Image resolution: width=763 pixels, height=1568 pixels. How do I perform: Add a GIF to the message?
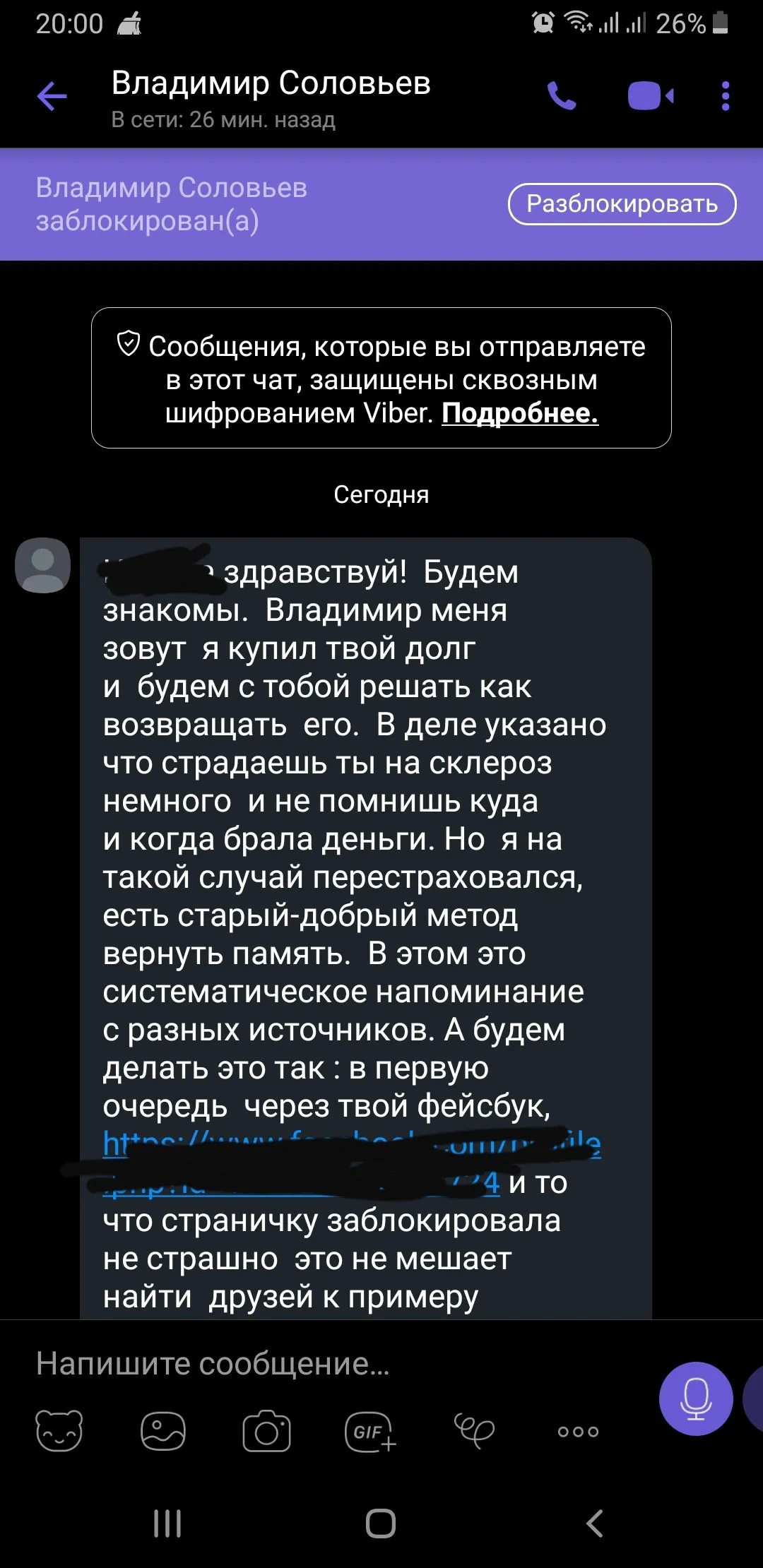(369, 1431)
